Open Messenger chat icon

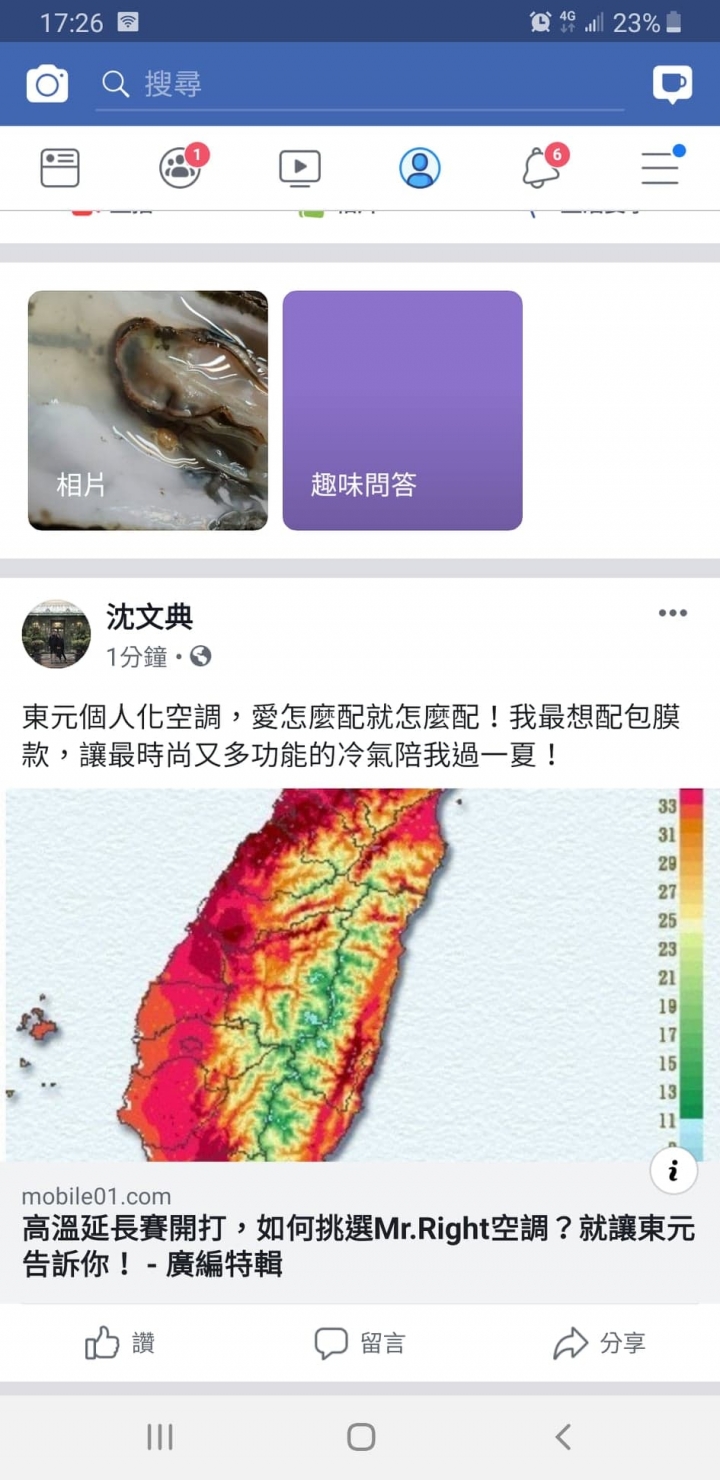coord(672,84)
